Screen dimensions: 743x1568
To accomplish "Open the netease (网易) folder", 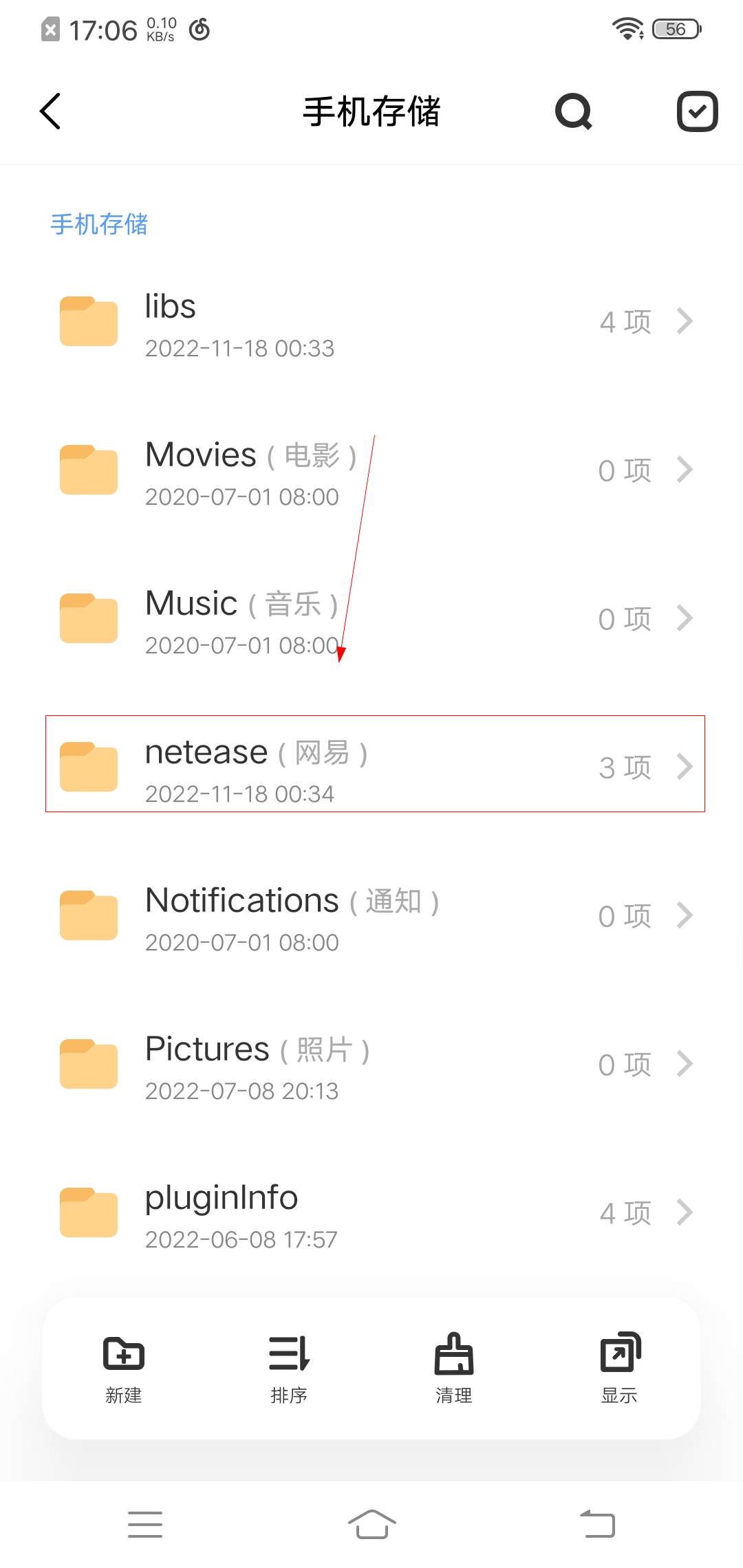I will (x=371, y=767).
